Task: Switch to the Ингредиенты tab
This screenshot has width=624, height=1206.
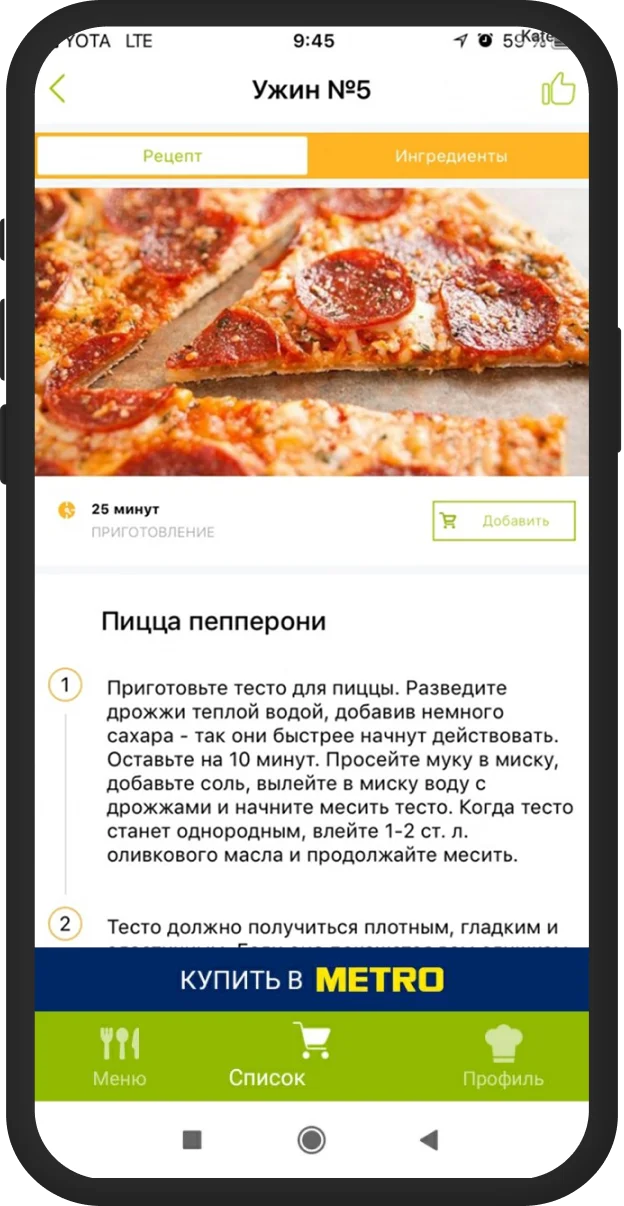Action: (450, 157)
